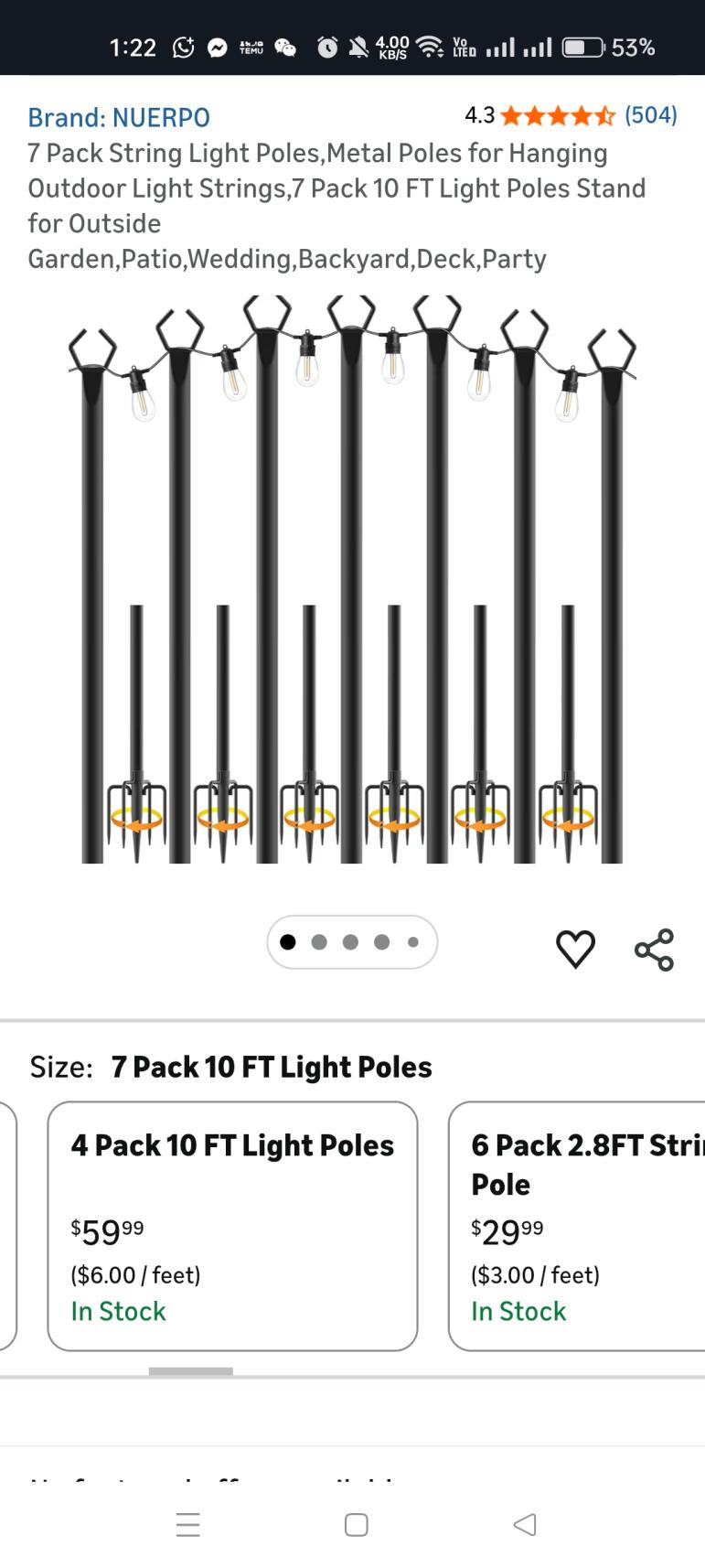
Task: Go back using the system back button
Action: [525, 1524]
